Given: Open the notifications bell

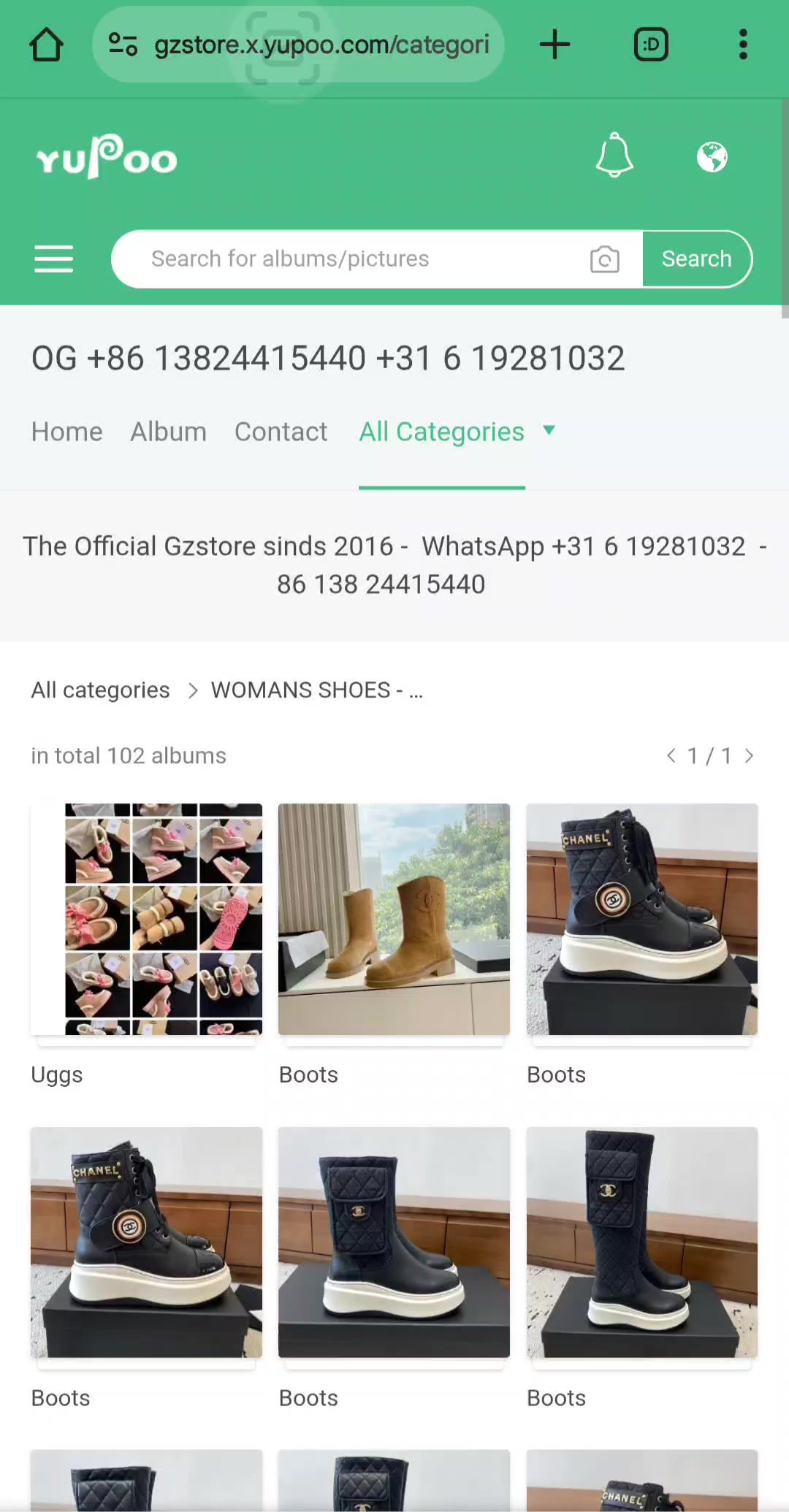Looking at the screenshot, I should 614,156.
